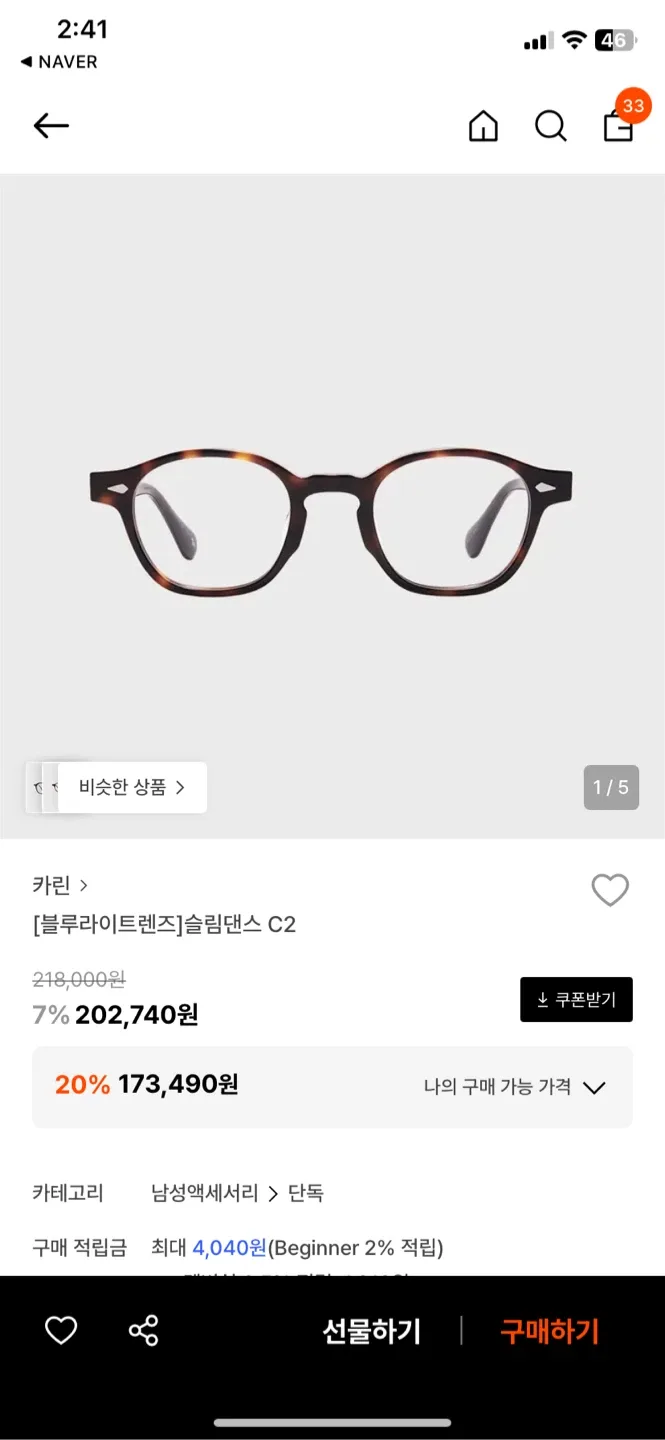Open the search magnifier icon
The width and height of the screenshot is (665, 1440).
pyautogui.click(x=550, y=127)
